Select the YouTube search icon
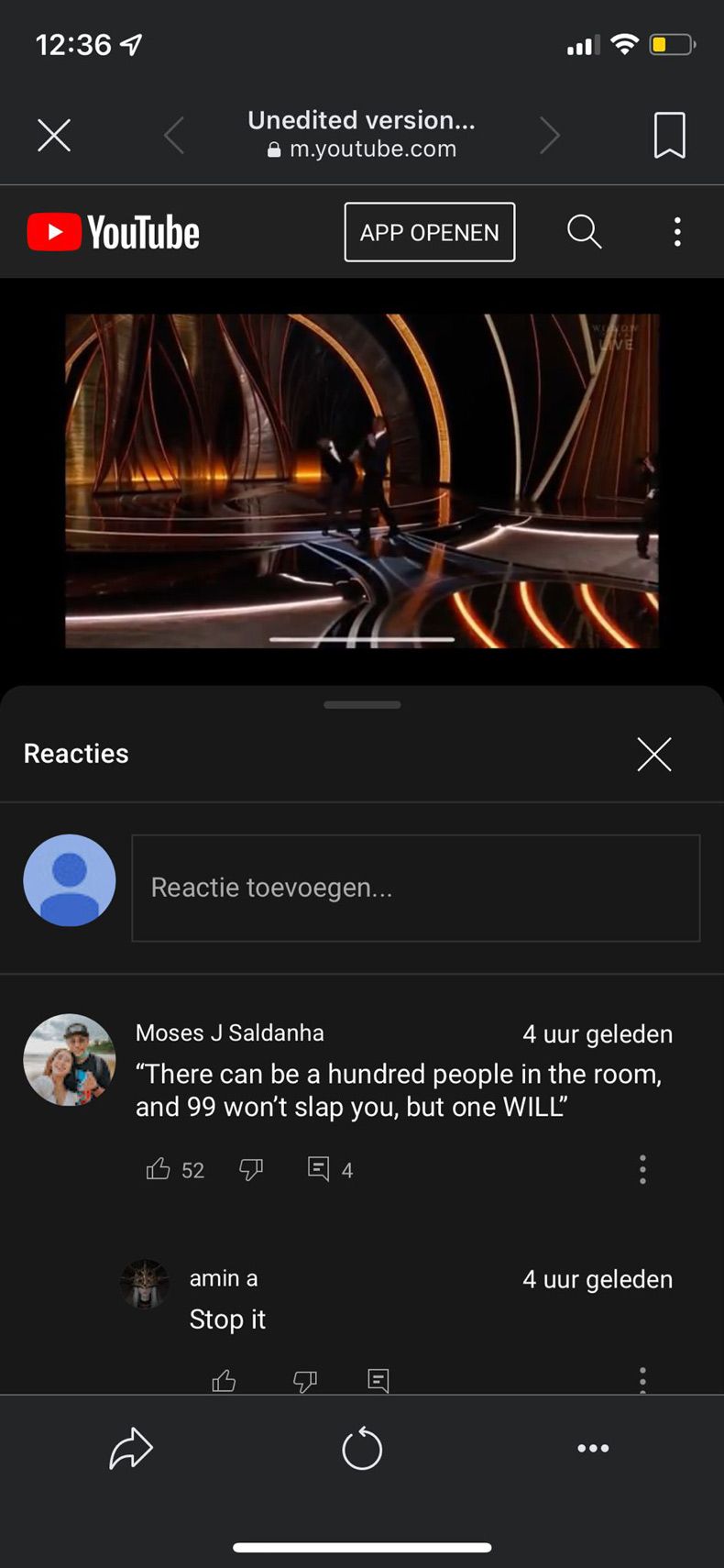 pyautogui.click(x=584, y=232)
